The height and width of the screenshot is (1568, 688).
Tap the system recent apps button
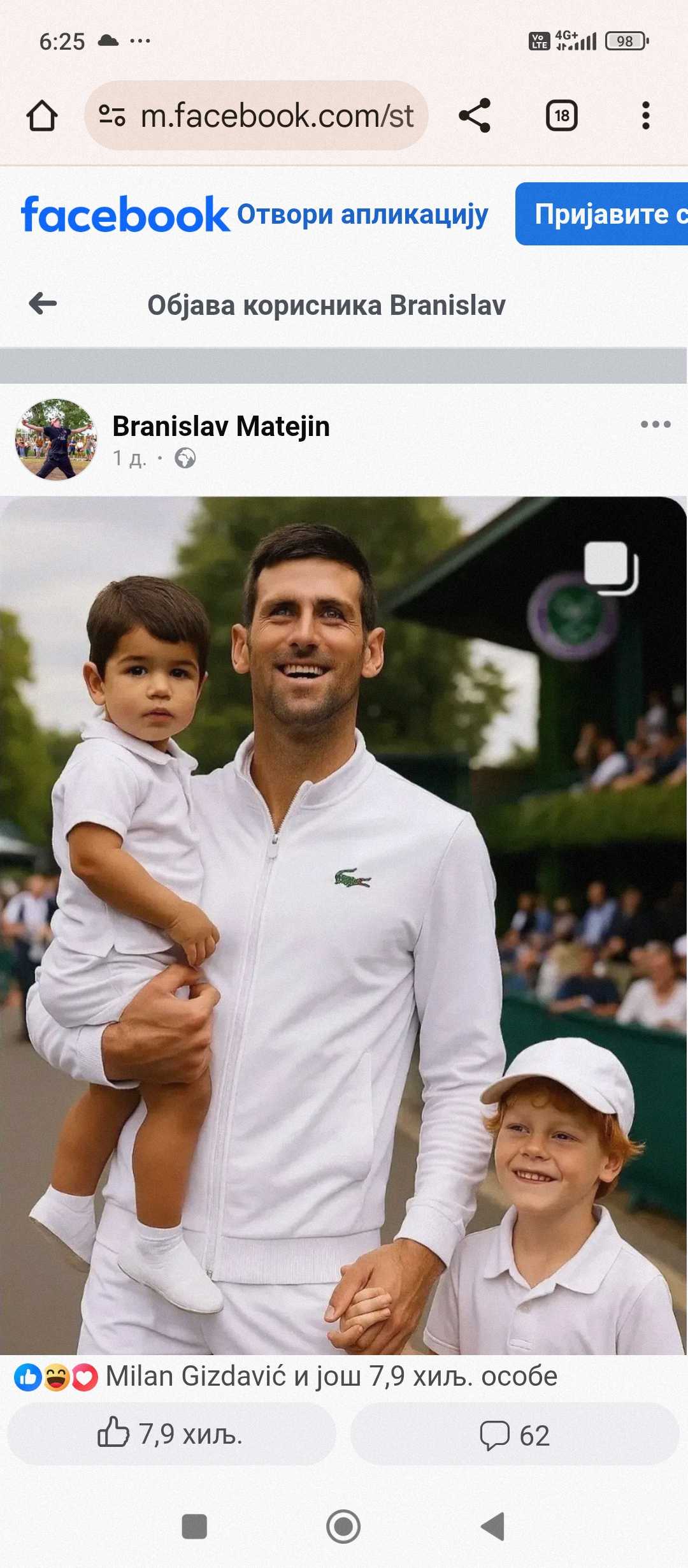pyautogui.click(x=194, y=1527)
